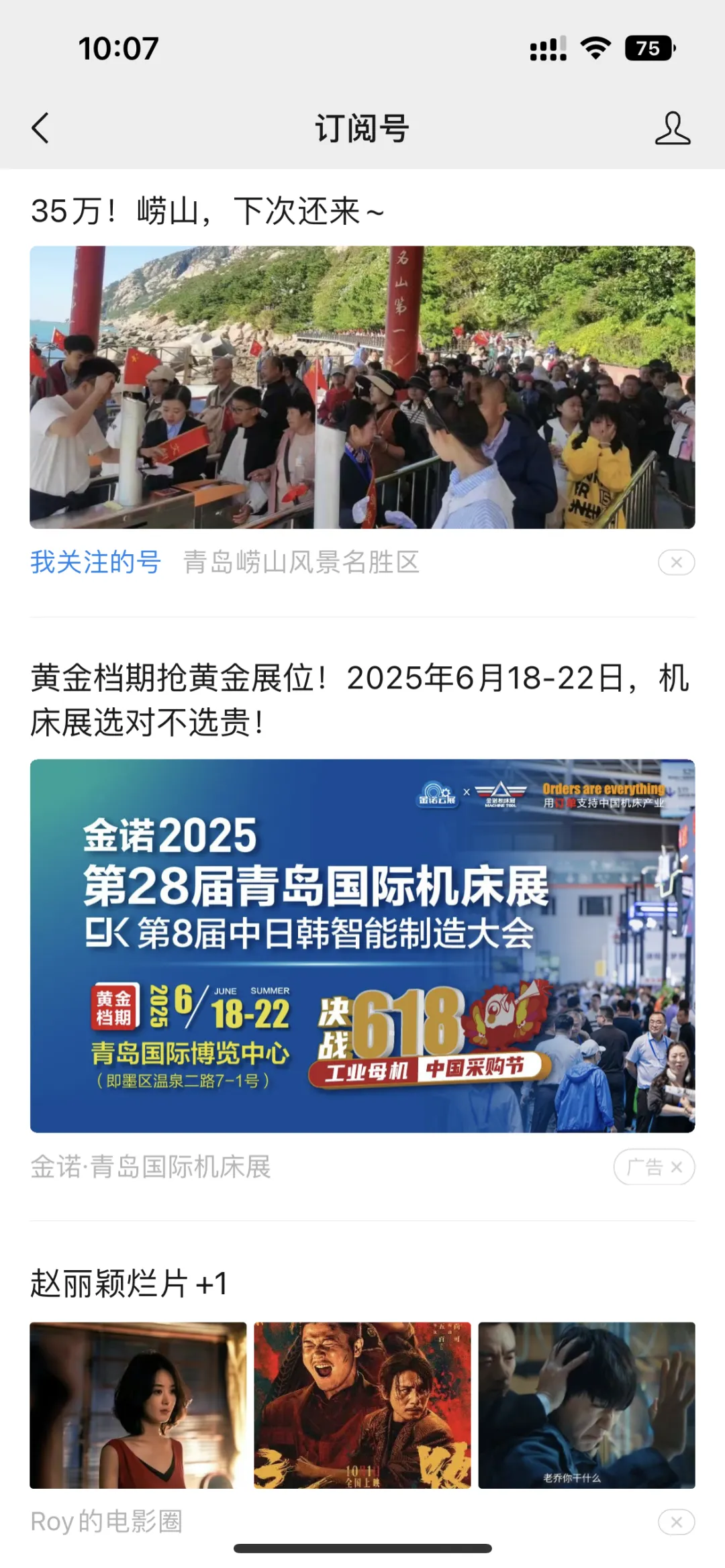This screenshot has height=1568, width=725.
Task: Open 青岛崂山风景名胜区 account
Action: tap(301, 562)
